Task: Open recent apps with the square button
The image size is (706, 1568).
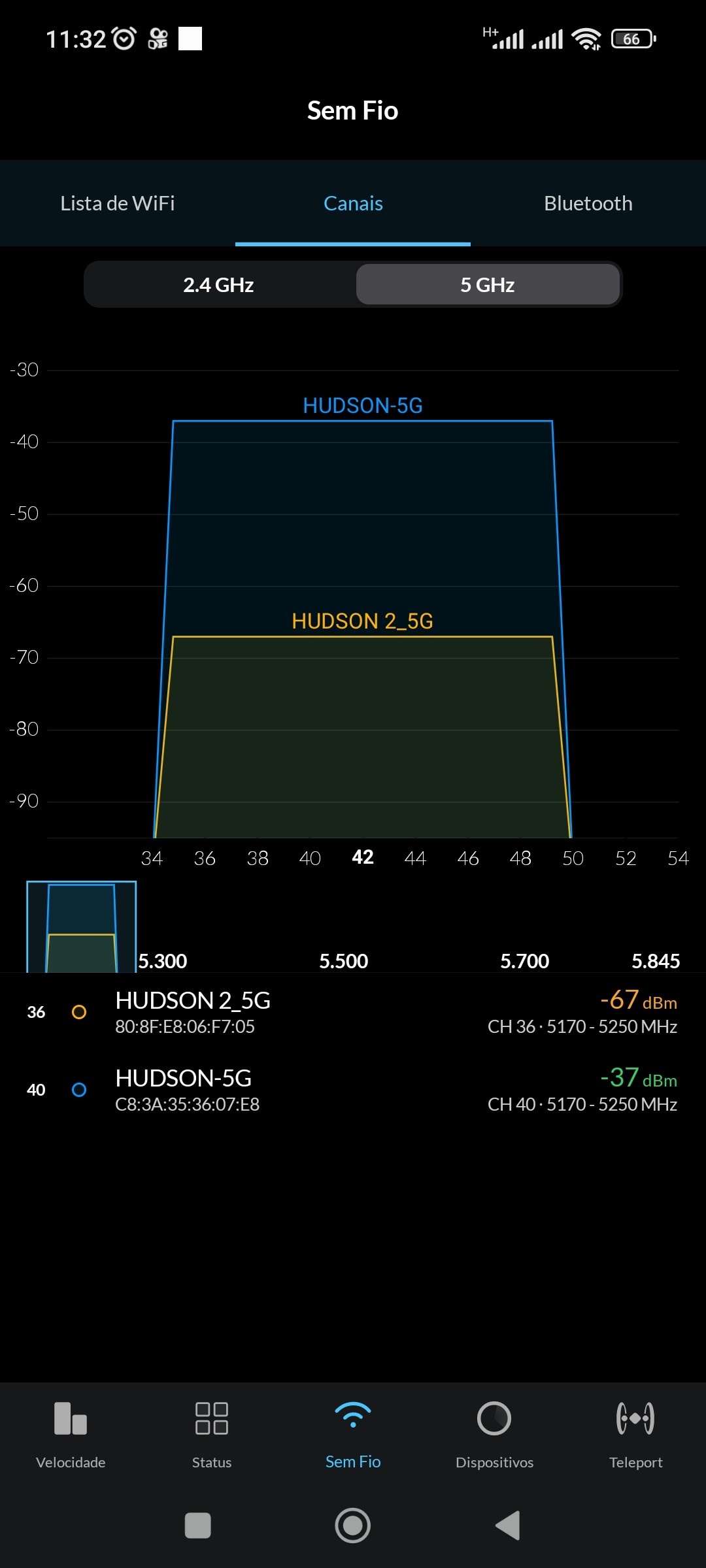Action: 198,1526
